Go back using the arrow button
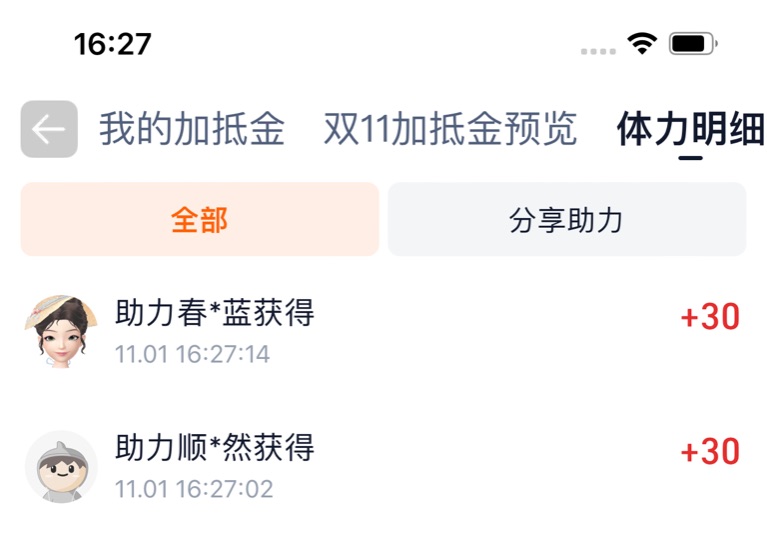 coord(49,130)
